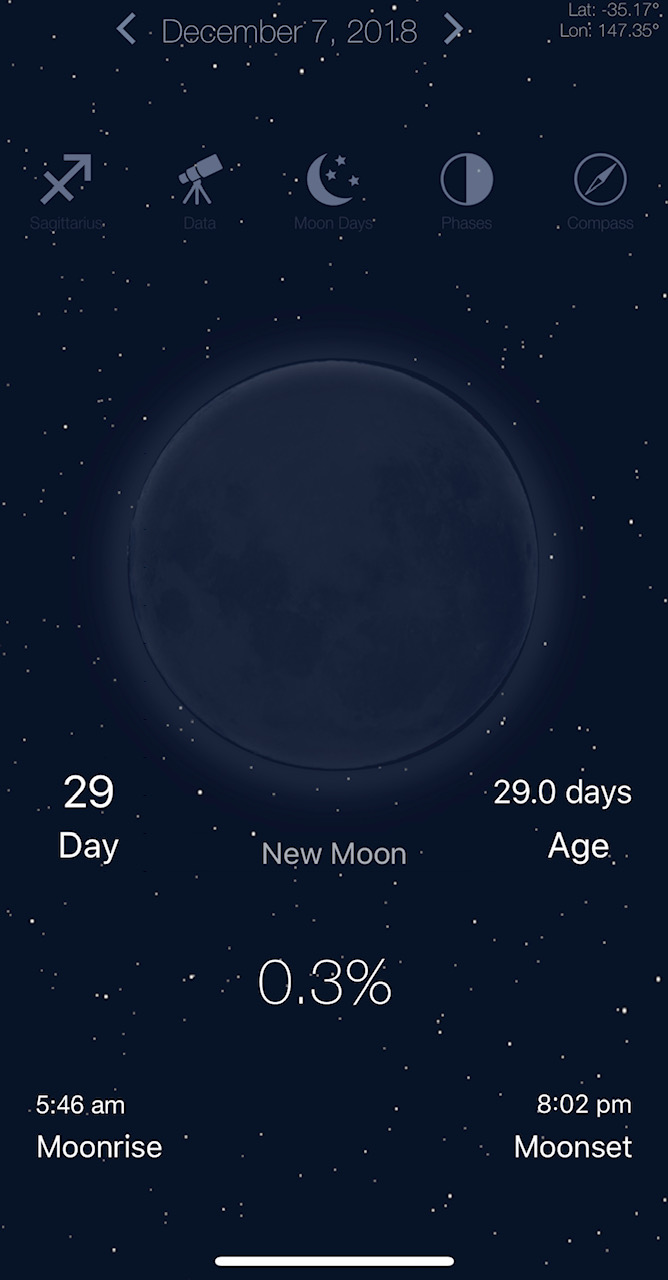668x1280 pixels.
Task: Open the Data telescope section
Action: tap(200, 191)
